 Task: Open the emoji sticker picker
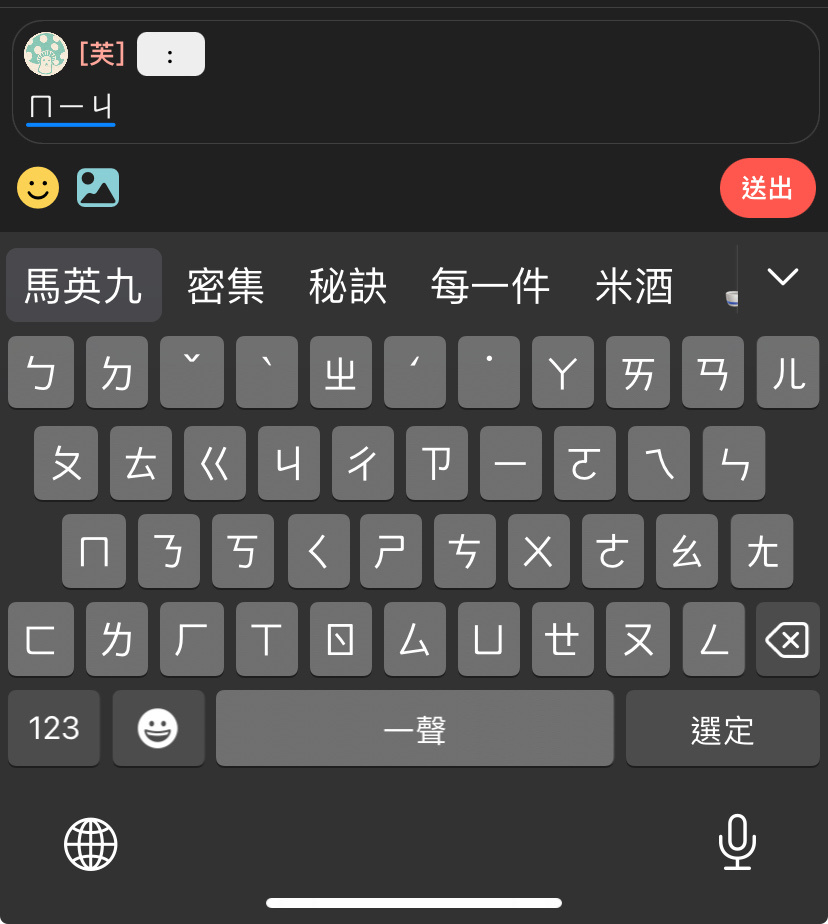click(x=38, y=188)
